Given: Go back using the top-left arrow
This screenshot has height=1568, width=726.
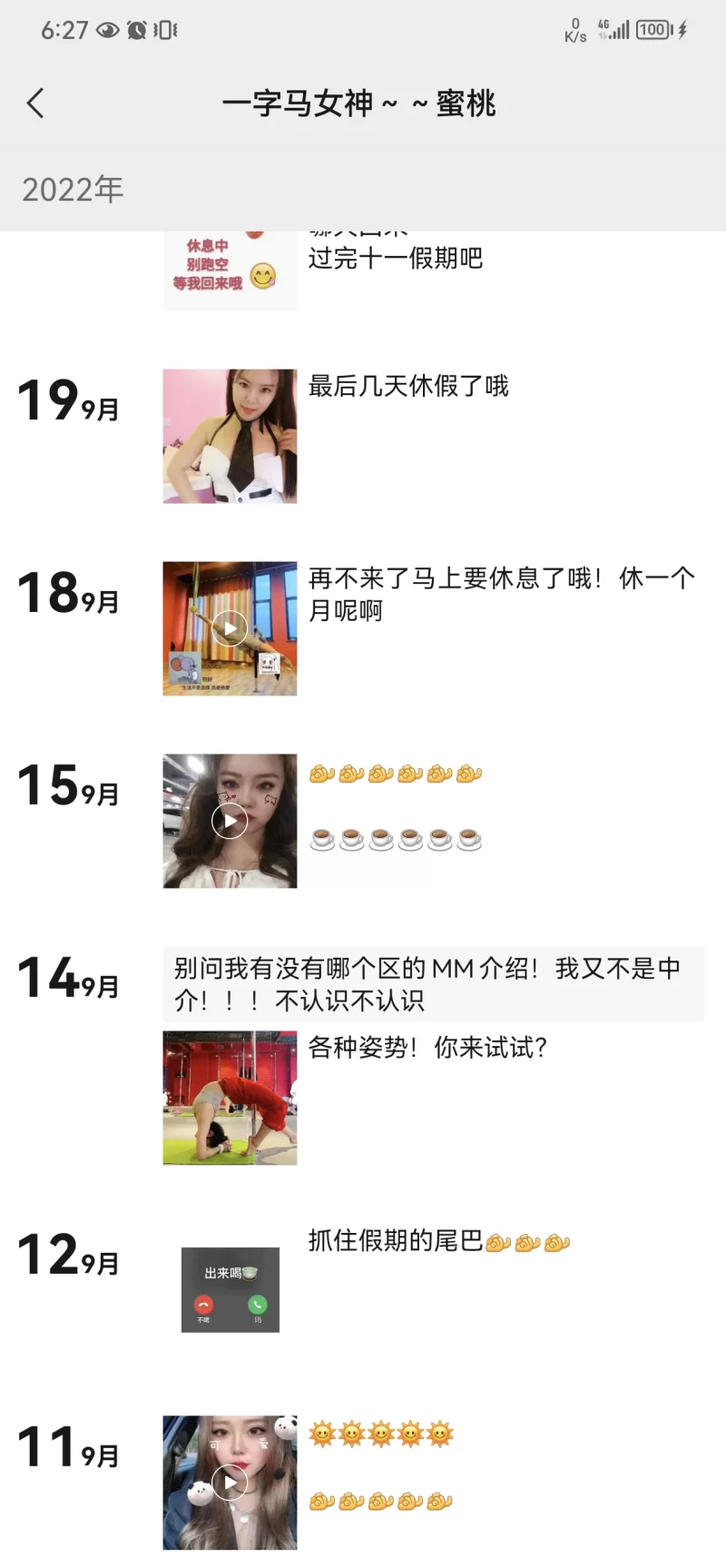Looking at the screenshot, I should pyautogui.click(x=36, y=104).
